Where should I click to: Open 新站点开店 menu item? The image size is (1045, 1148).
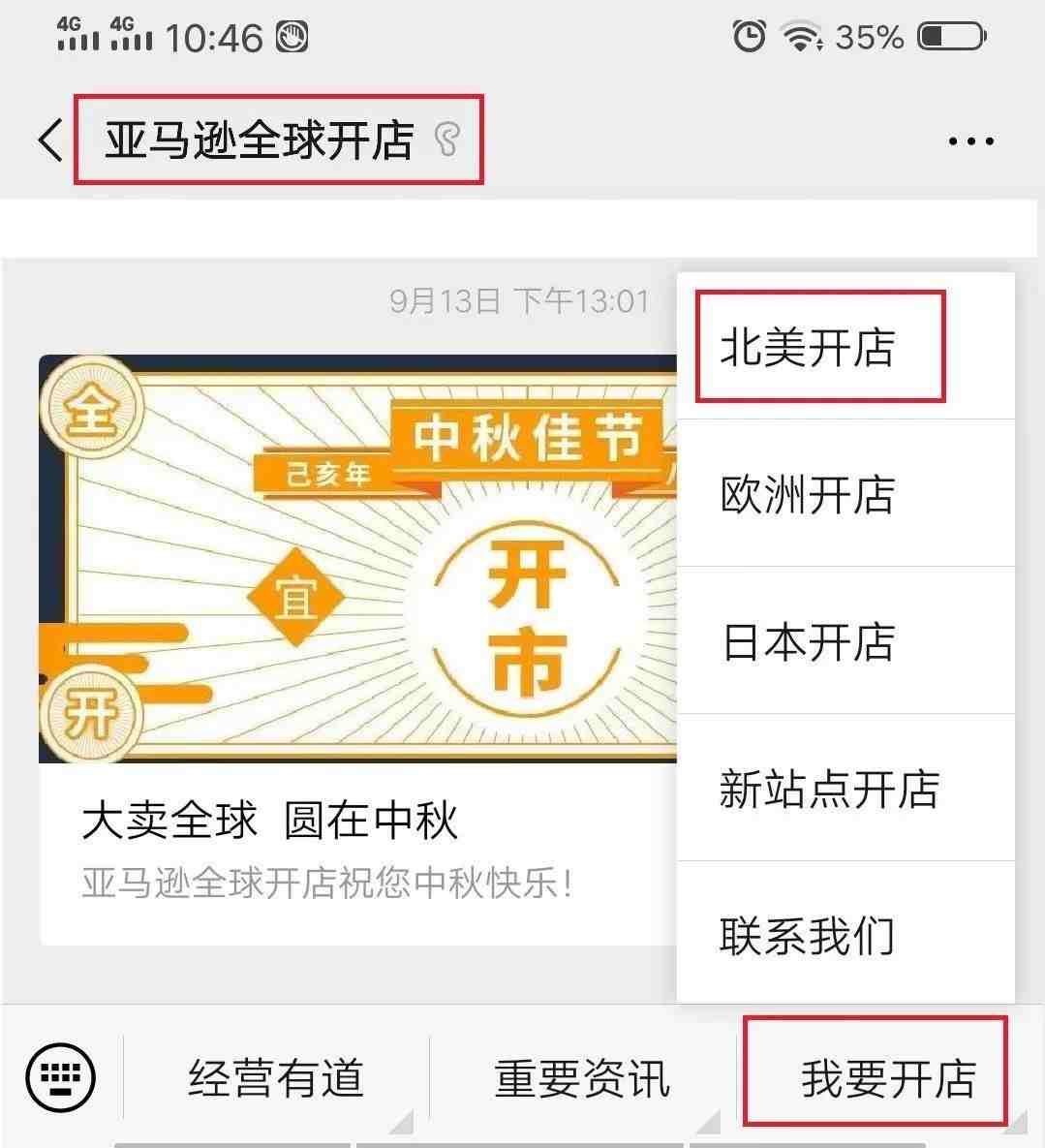pyautogui.click(x=828, y=789)
